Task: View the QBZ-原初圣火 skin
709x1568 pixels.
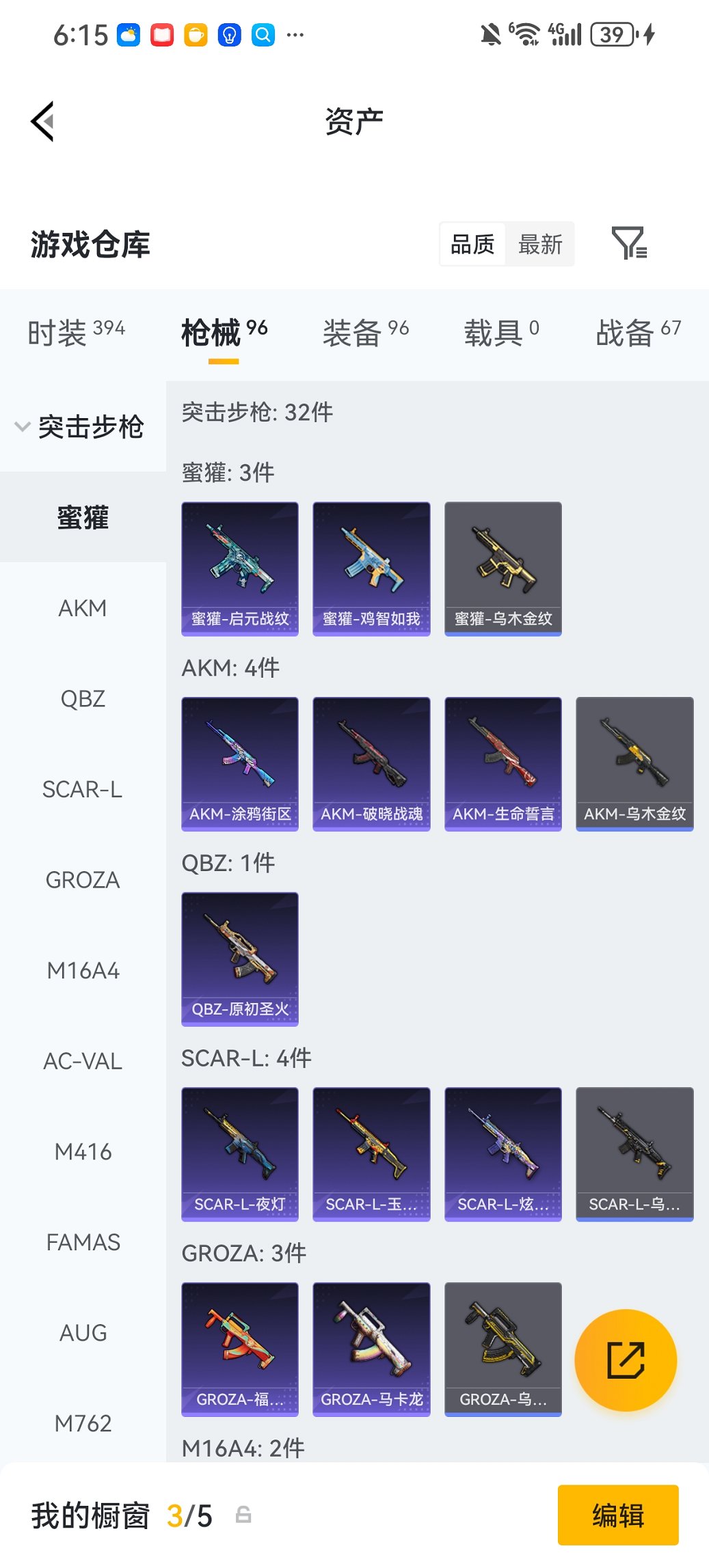Action: point(240,959)
